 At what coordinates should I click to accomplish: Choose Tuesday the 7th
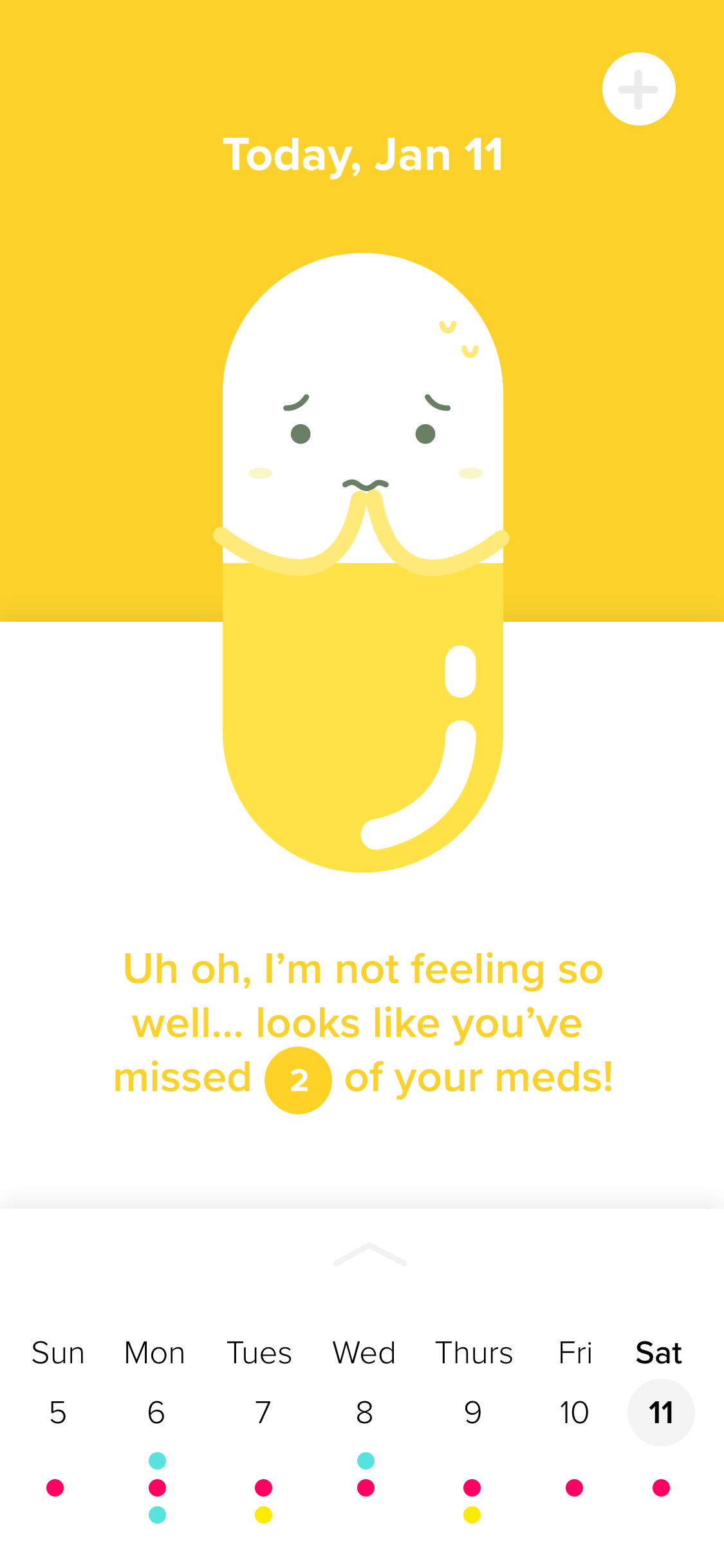click(263, 1412)
